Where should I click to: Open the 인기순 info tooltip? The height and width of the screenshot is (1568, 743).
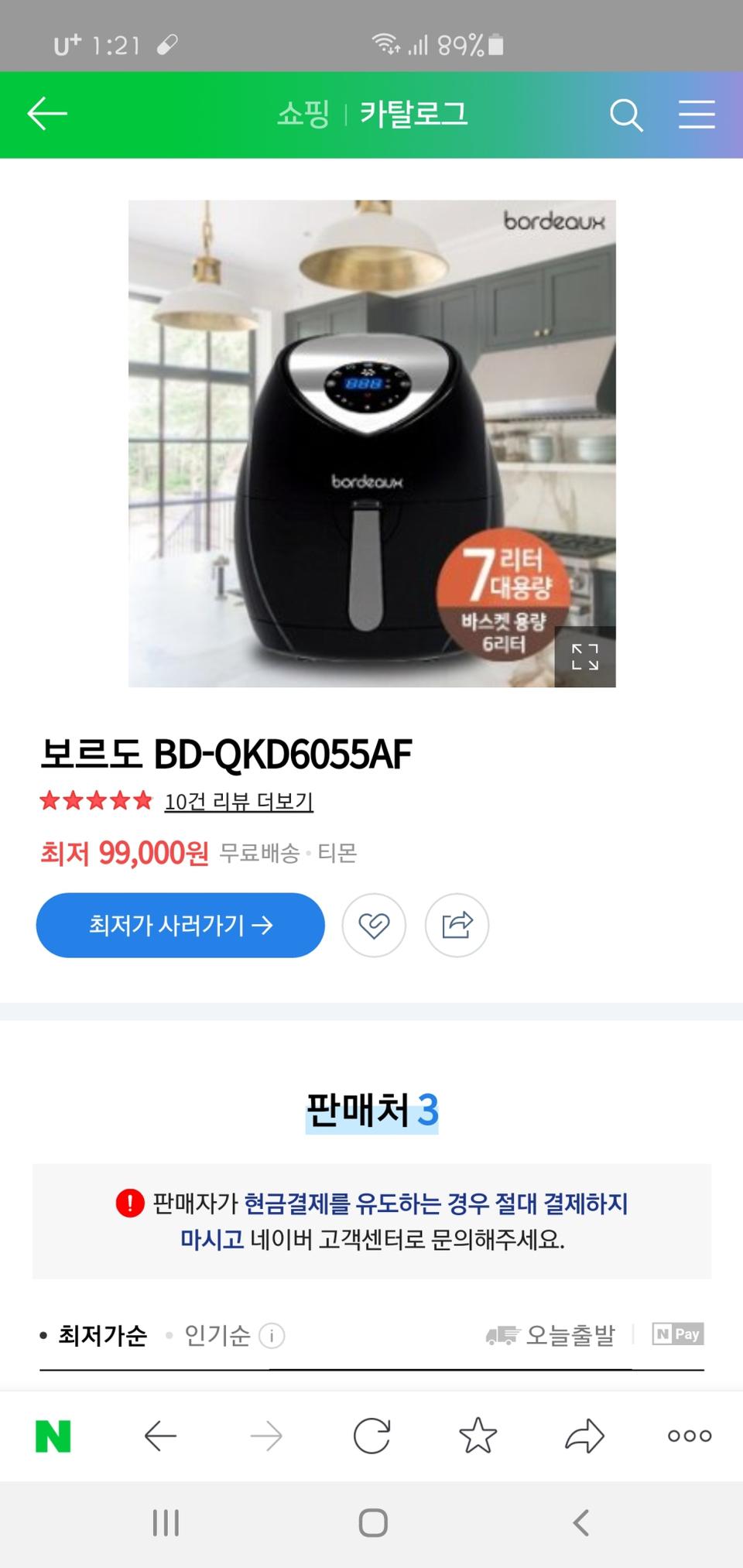point(271,1335)
